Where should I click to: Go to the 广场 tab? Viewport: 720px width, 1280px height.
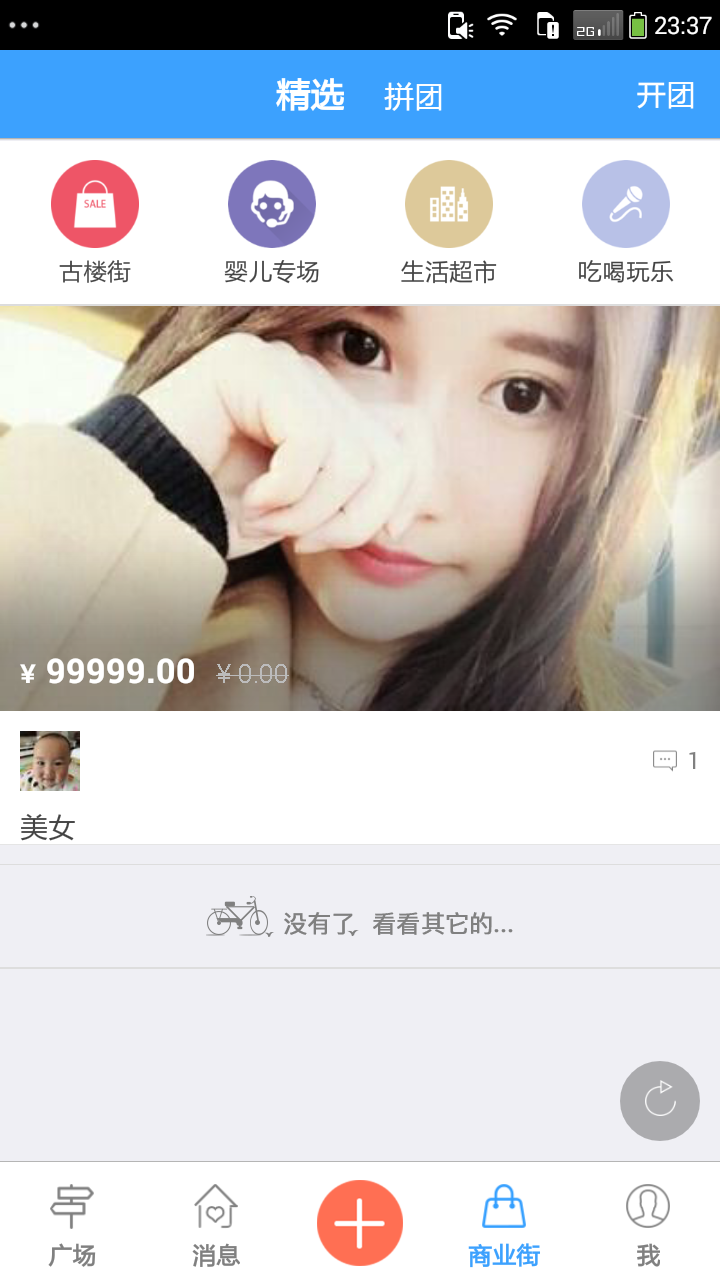(72, 1222)
